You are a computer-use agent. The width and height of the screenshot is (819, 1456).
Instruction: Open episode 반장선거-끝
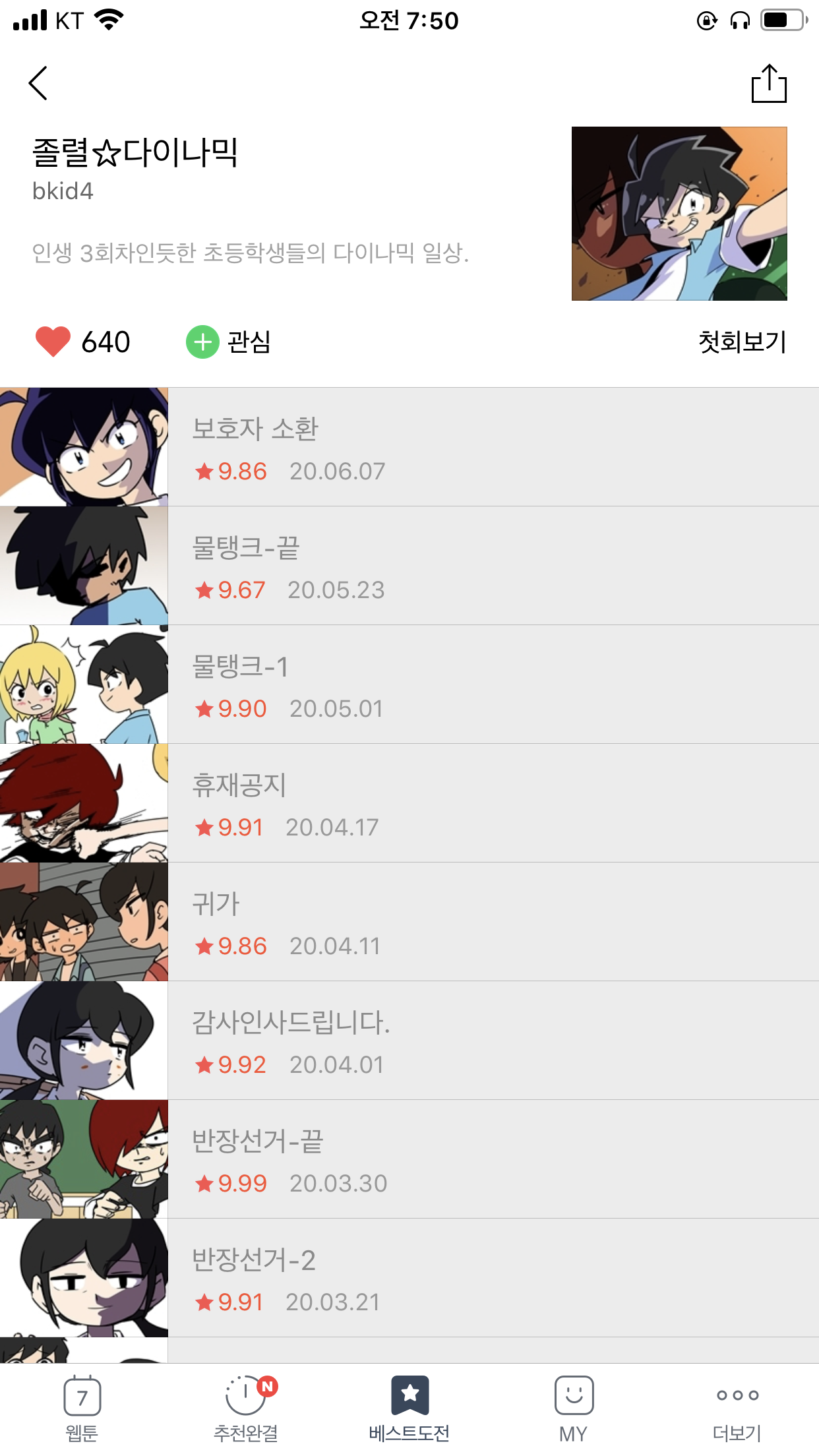pyautogui.click(x=409, y=1159)
